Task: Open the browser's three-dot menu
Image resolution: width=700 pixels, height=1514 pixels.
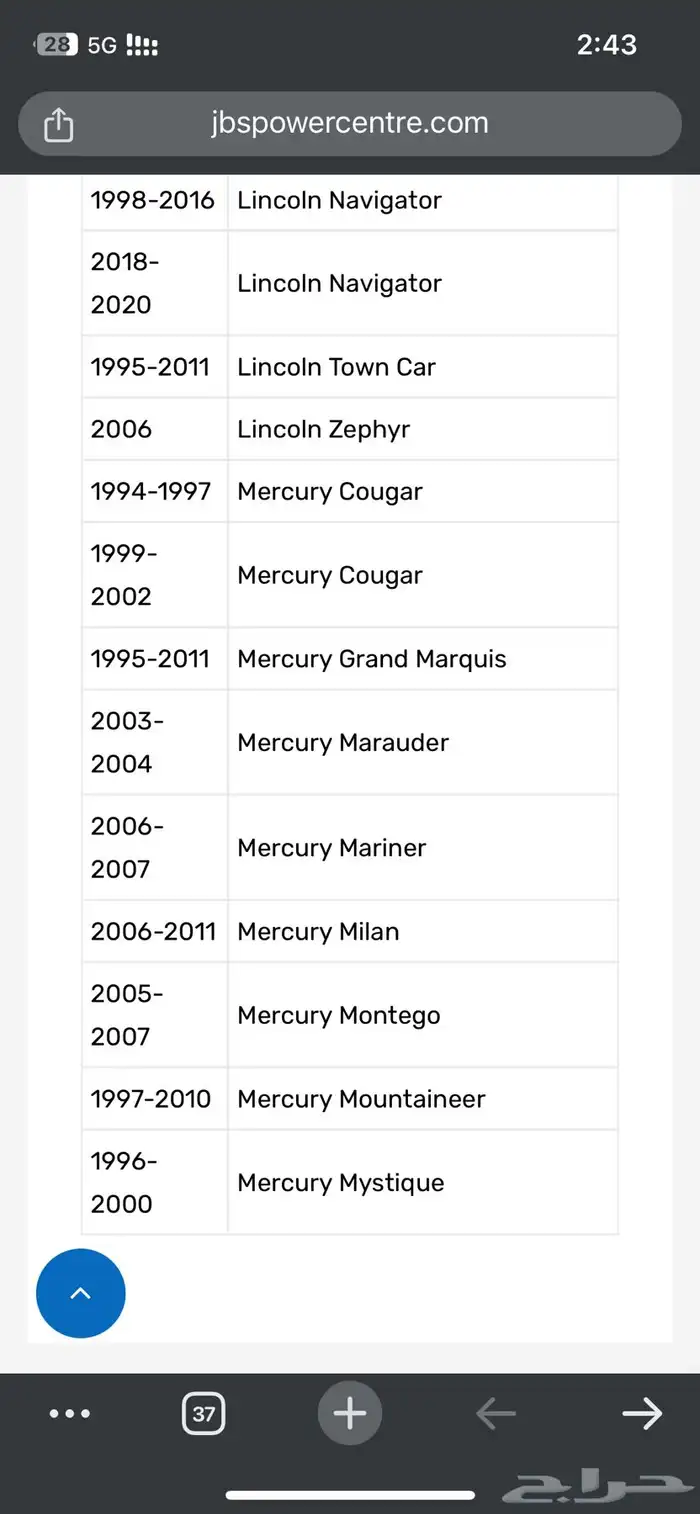Action: [70, 1414]
